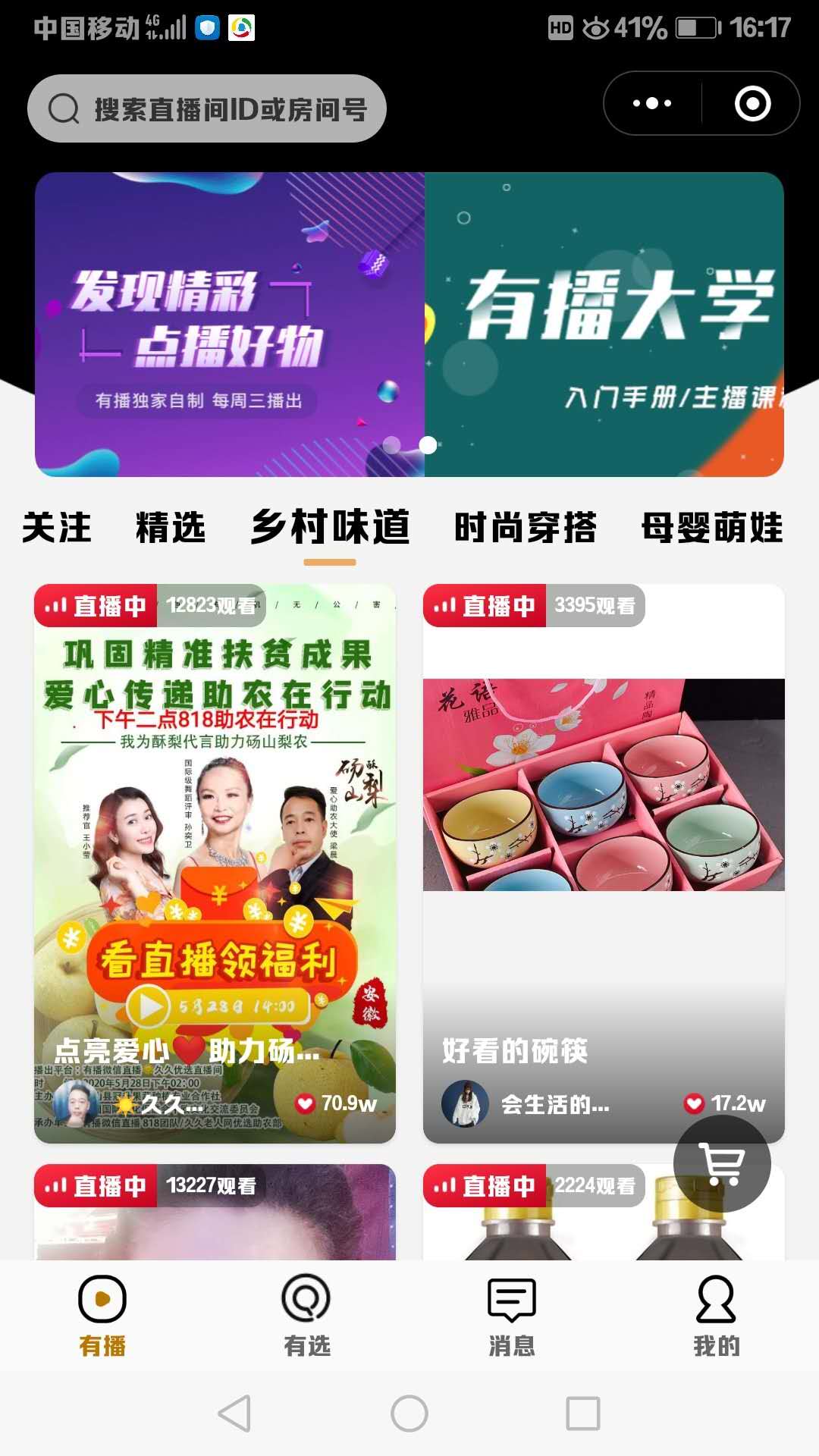Tap the search box for live room ID
The height and width of the screenshot is (1456, 819).
click(207, 108)
